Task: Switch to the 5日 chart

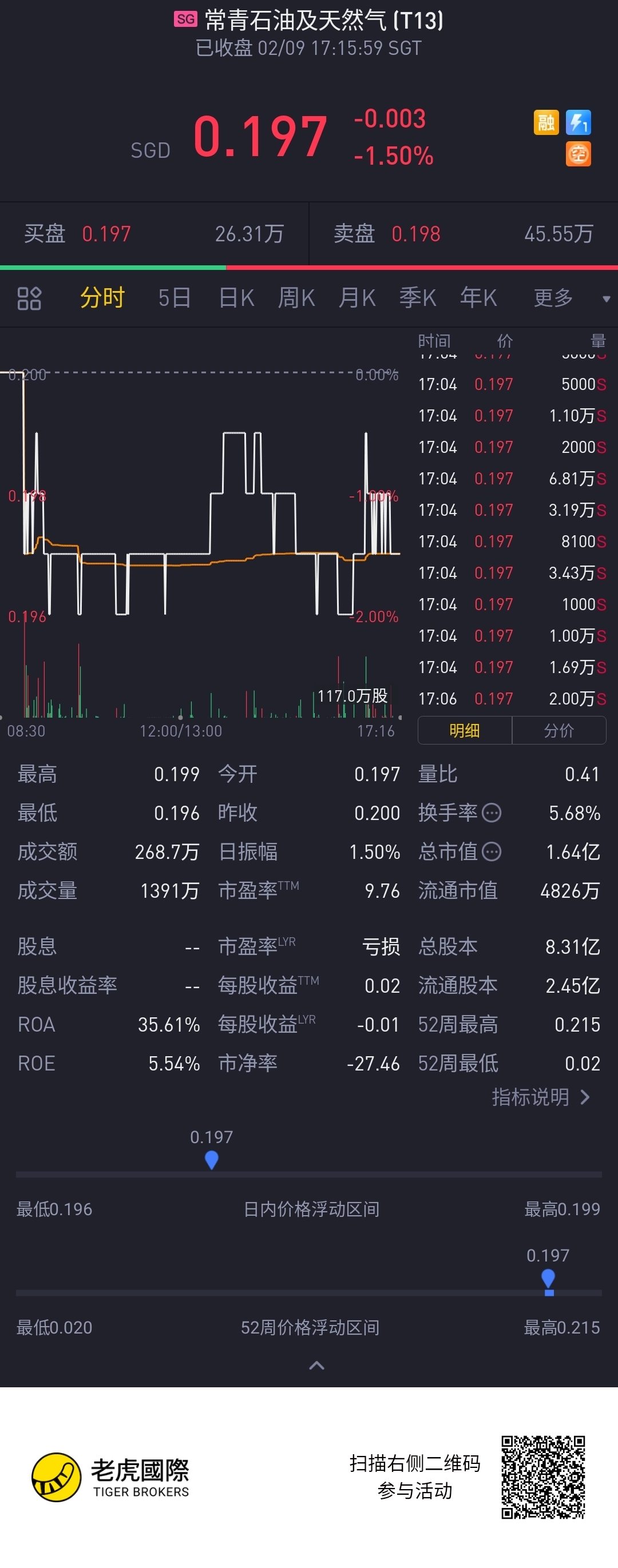Action: (x=174, y=298)
